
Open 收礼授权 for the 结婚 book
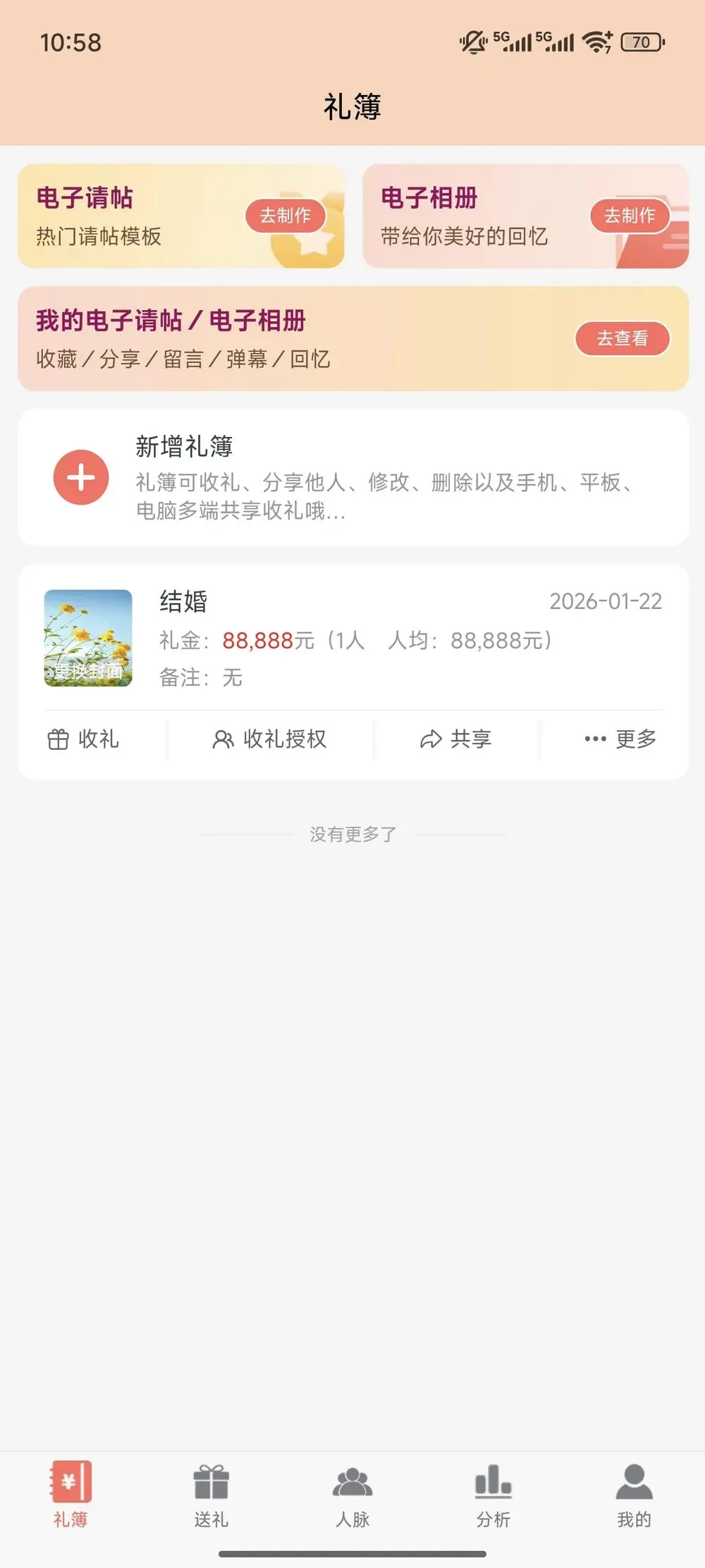tap(269, 739)
